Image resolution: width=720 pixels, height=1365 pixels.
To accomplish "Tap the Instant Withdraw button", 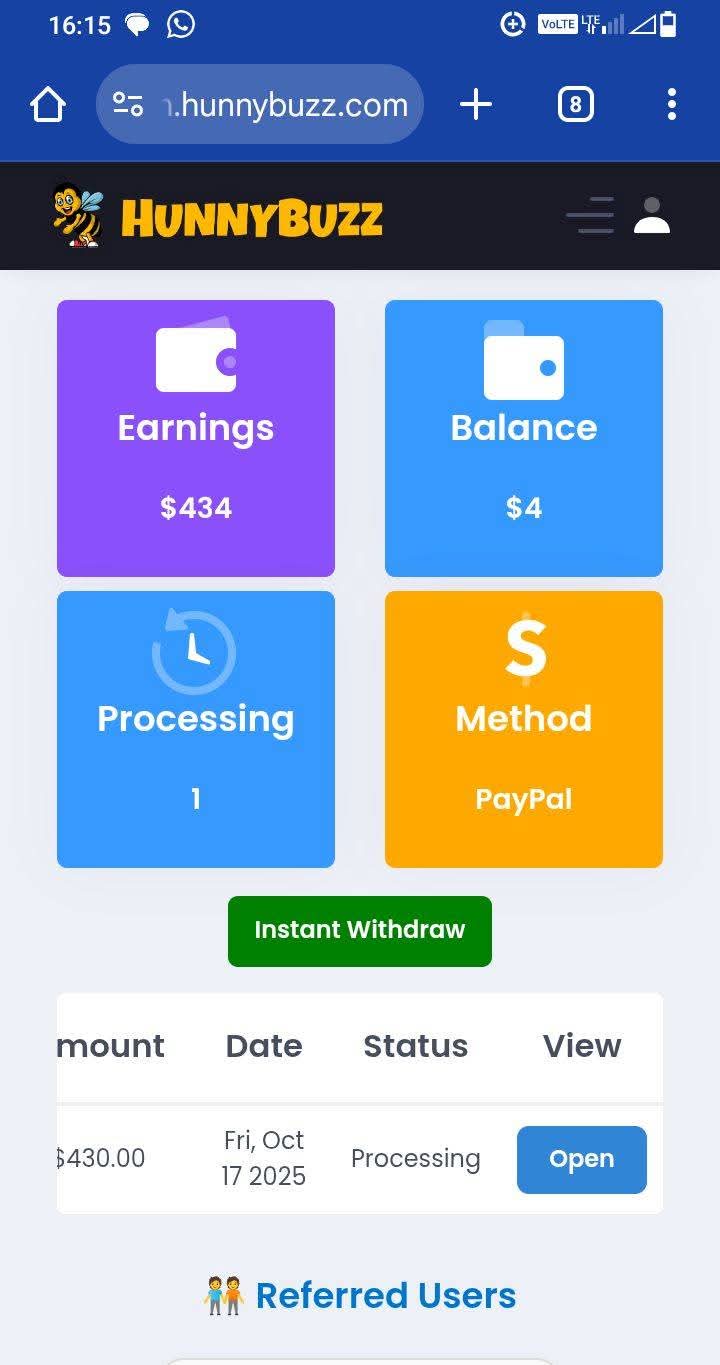I will coord(360,931).
